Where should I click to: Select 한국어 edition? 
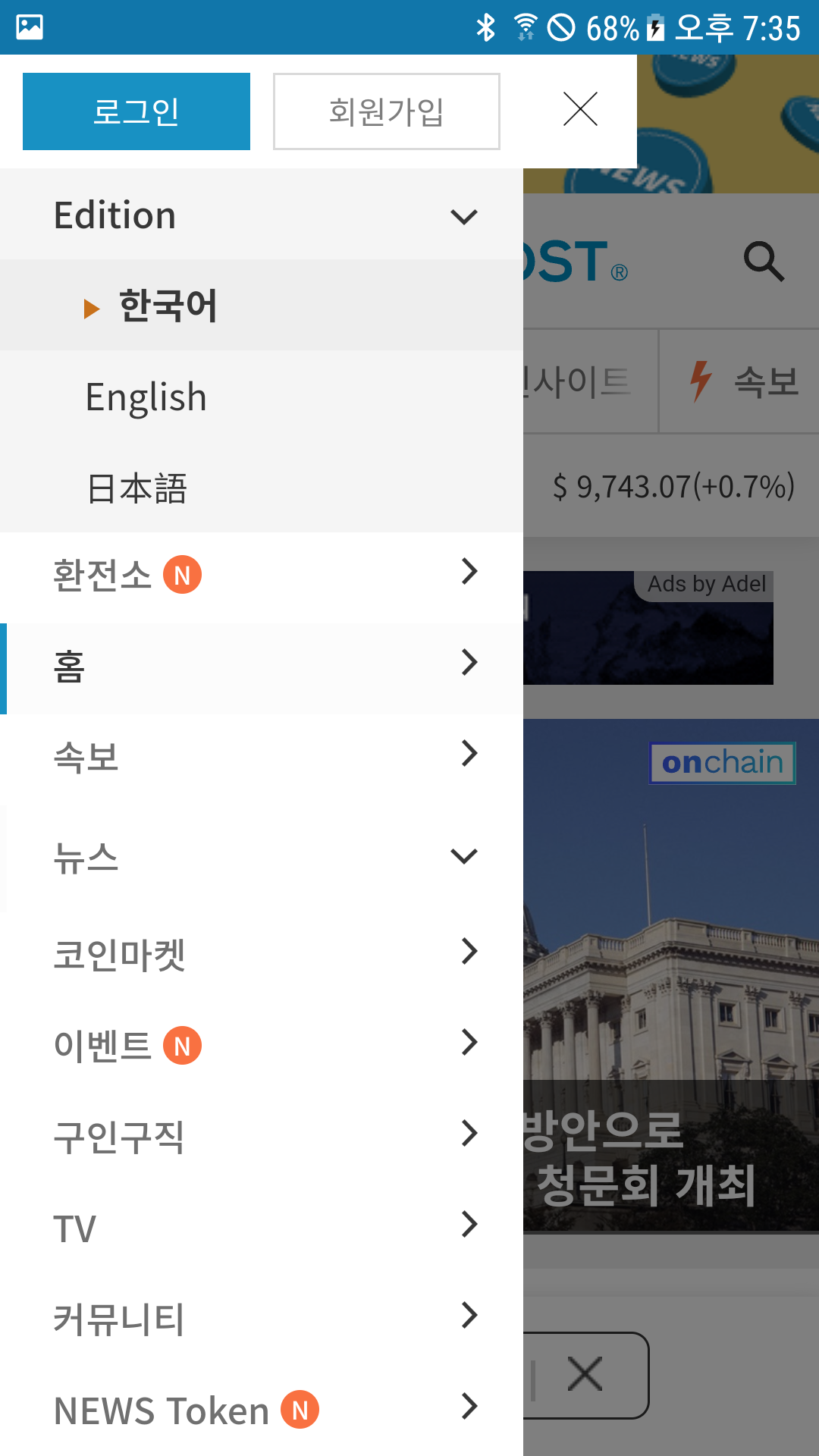pos(168,306)
